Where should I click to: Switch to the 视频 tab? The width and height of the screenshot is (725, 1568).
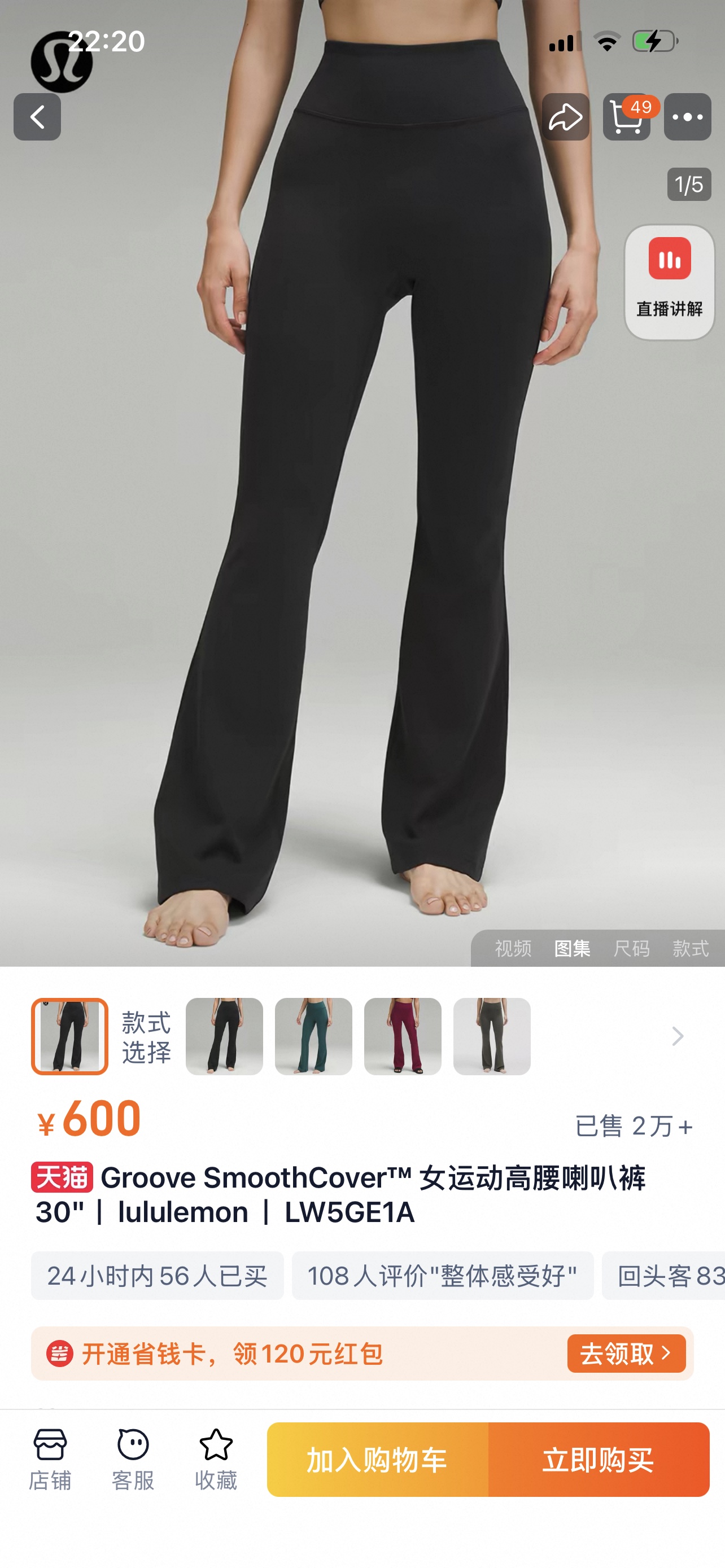pyautogui.click(x=513, y=948)
